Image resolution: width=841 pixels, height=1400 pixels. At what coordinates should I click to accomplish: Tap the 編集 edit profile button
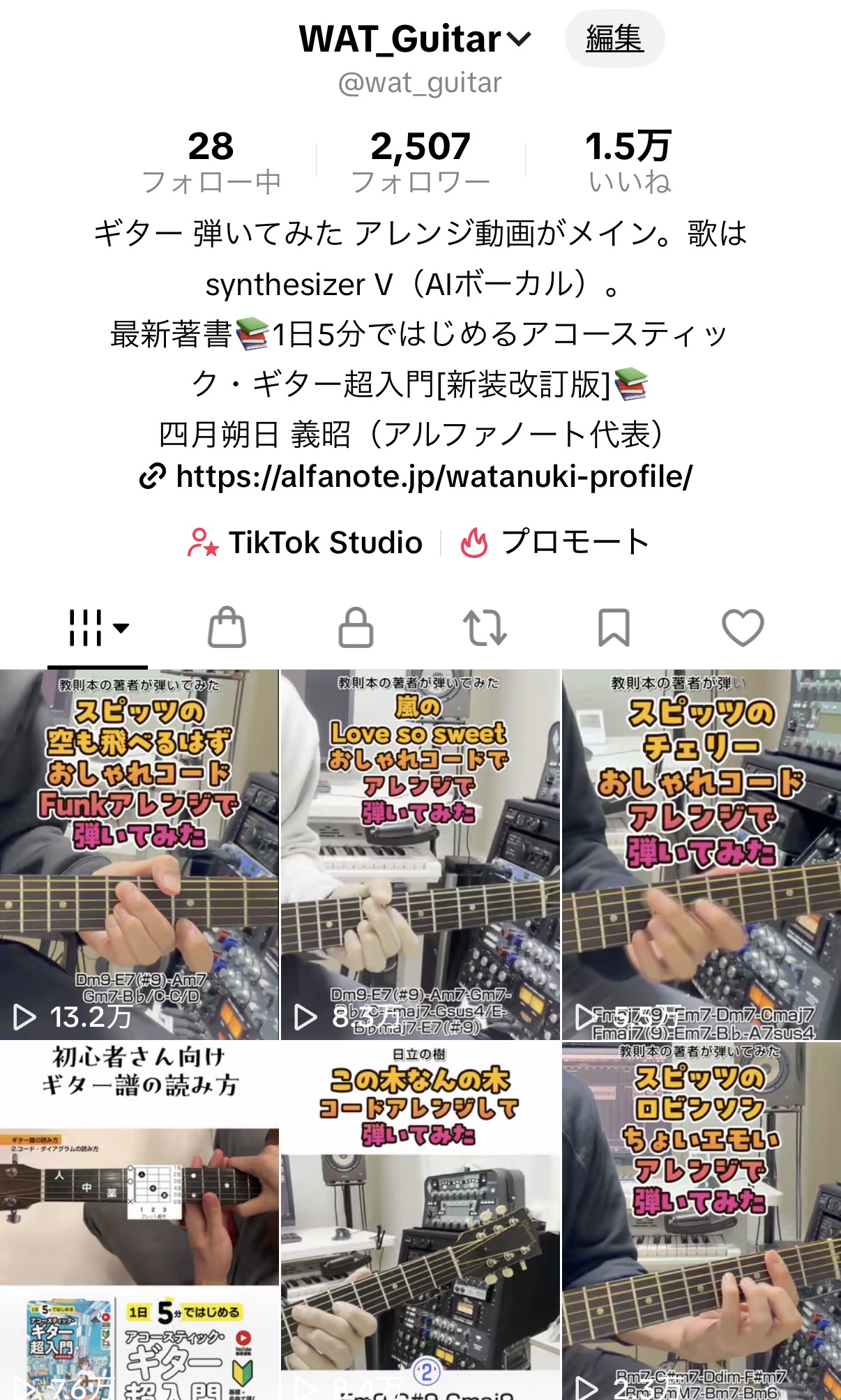coord(614,39)
